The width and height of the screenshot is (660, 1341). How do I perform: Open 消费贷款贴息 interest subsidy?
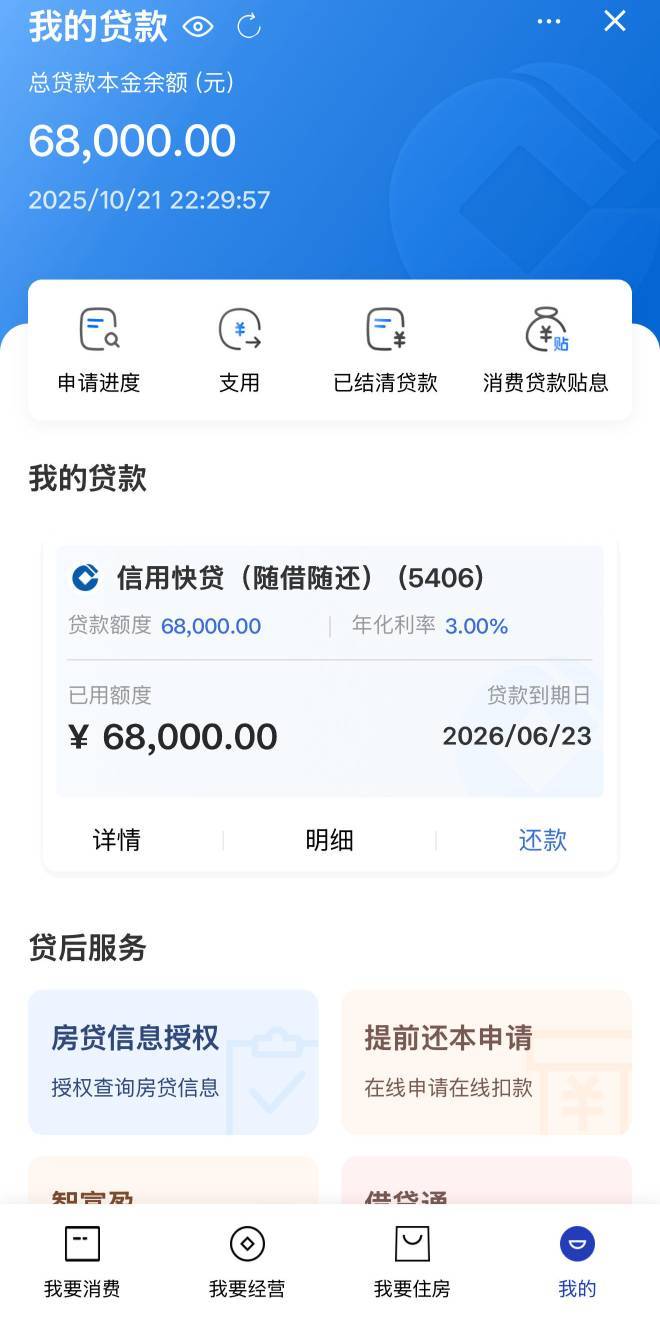point(546,350)
